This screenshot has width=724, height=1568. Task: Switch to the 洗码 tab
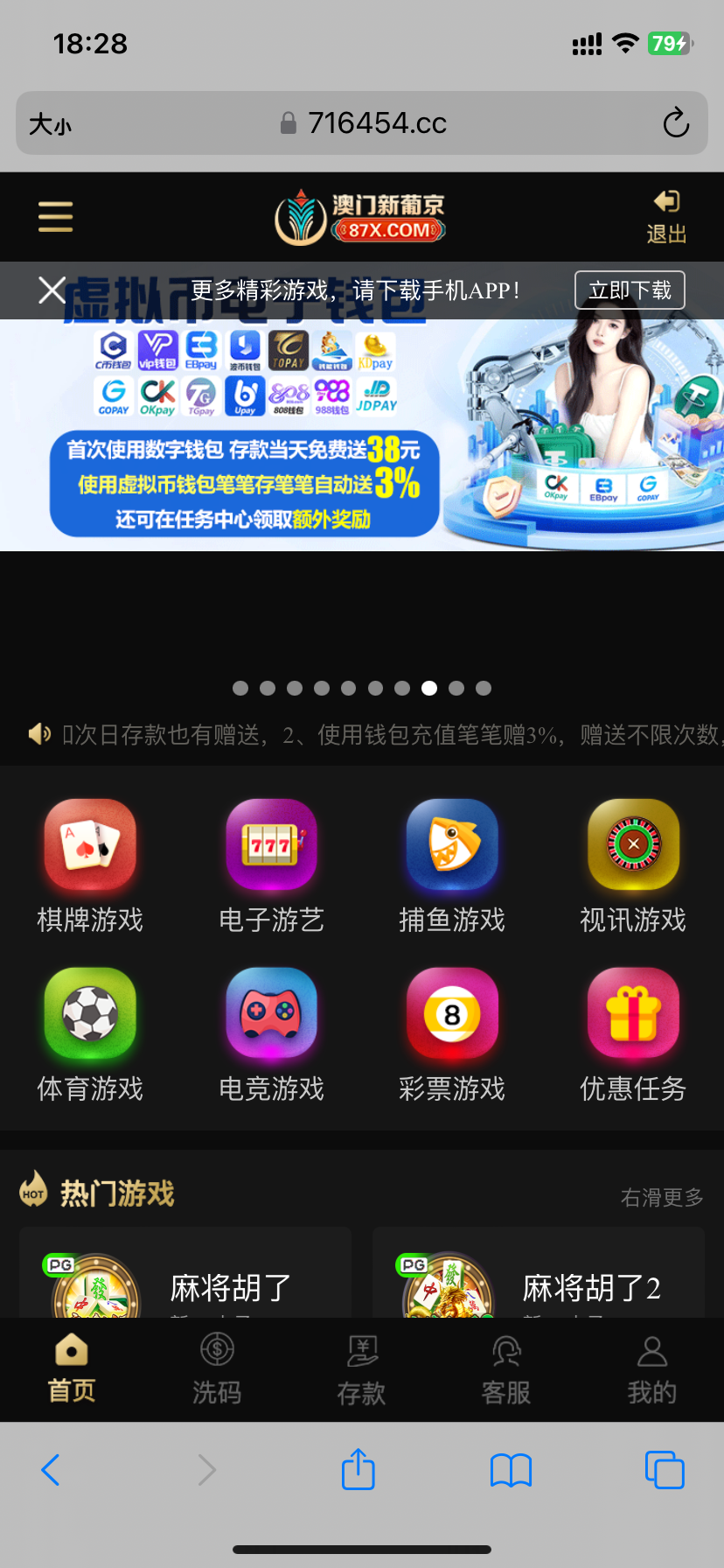(216, 1368)
